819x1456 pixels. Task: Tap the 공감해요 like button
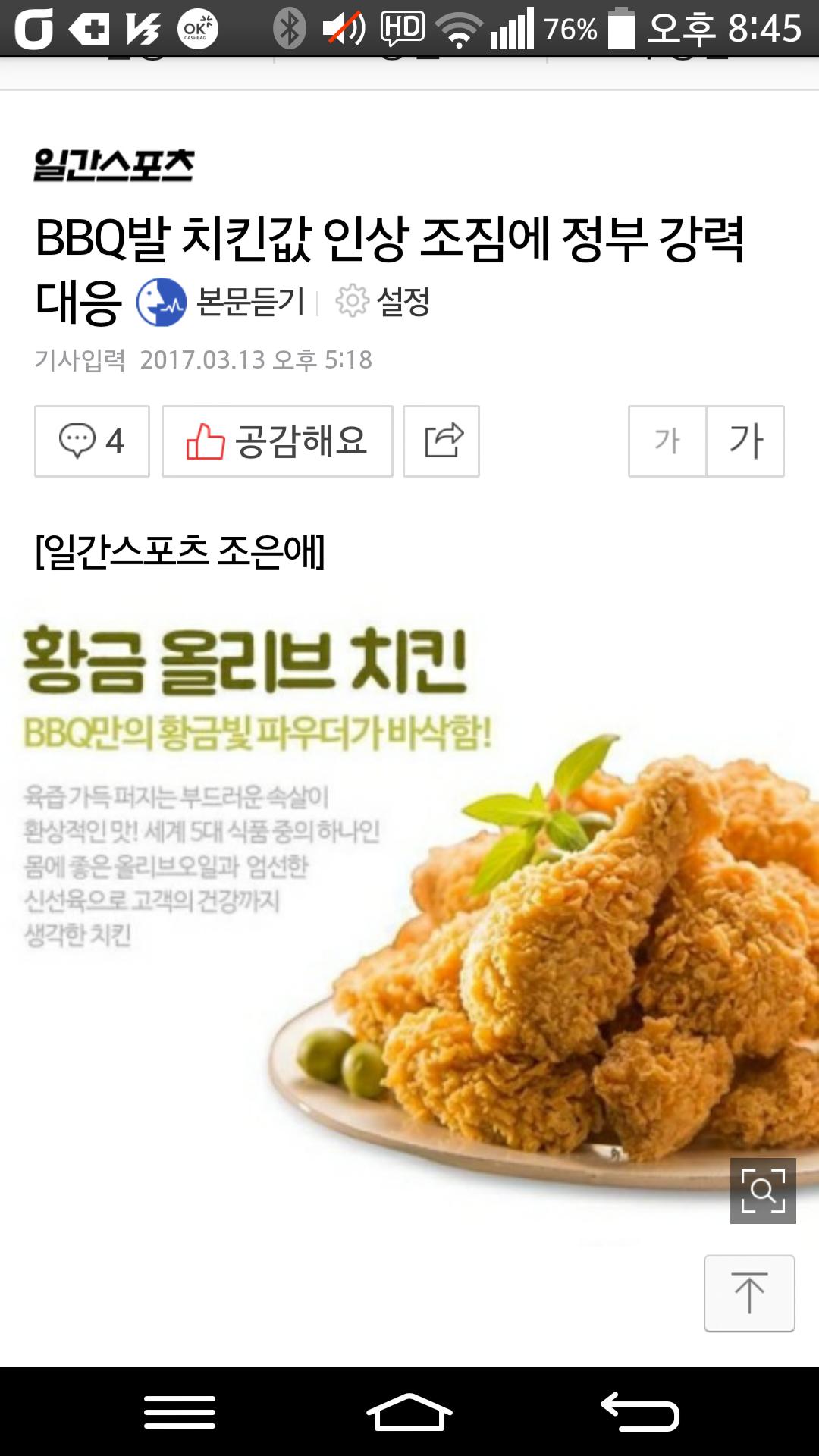[x=278, y=441]
